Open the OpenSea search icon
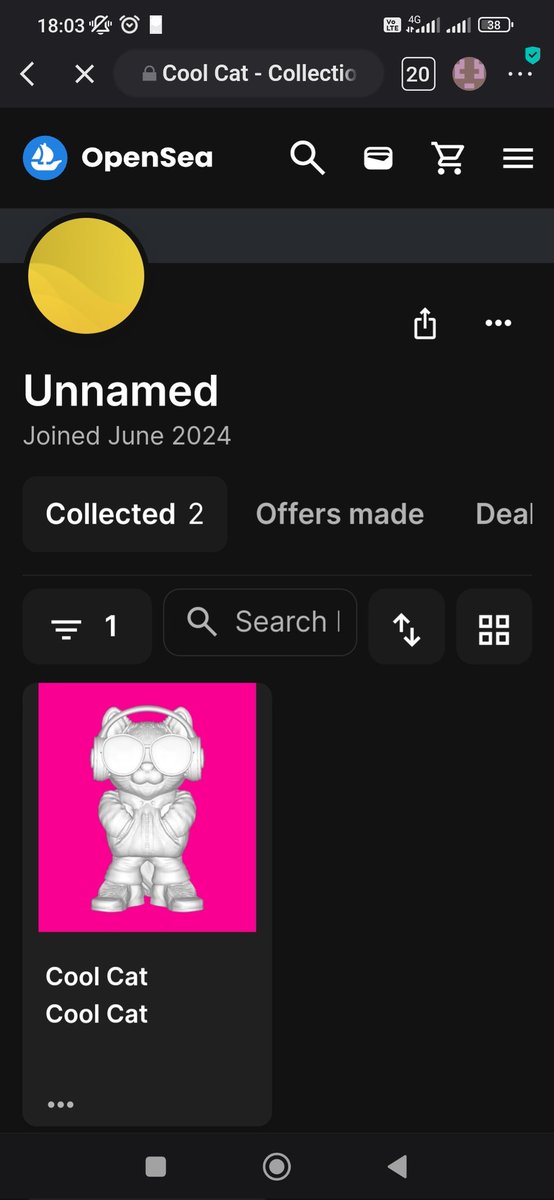The image size is (554, 1200). pos(307,158)
